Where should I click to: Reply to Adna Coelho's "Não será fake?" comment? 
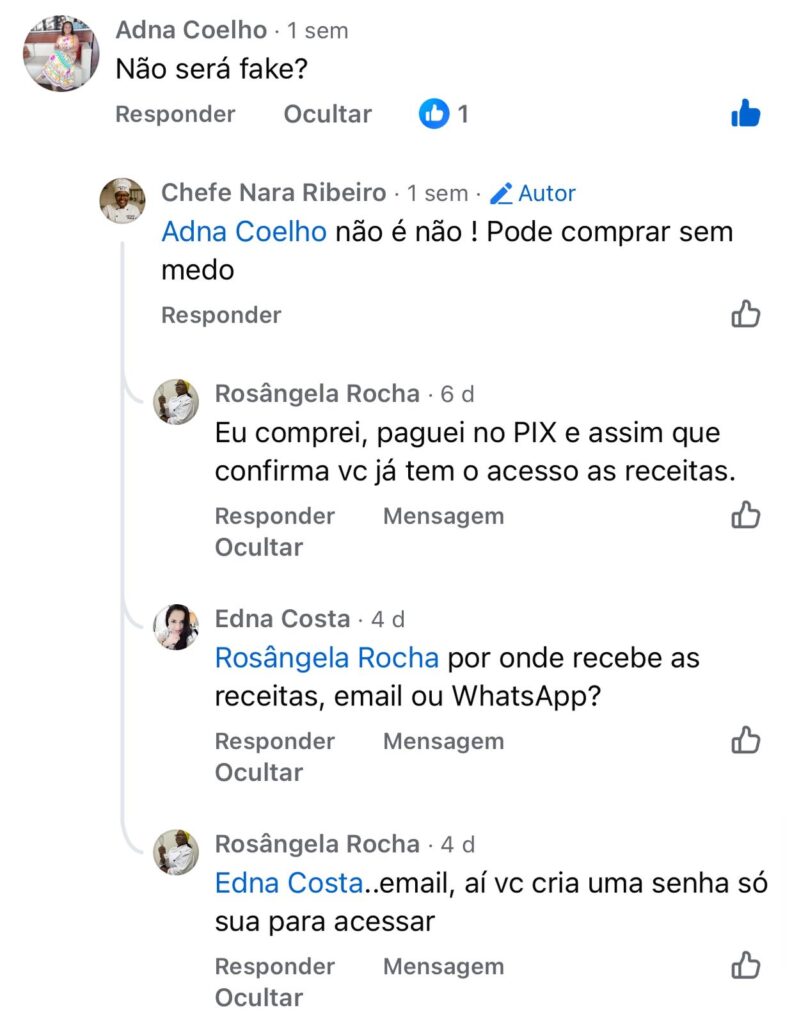[x=175, y=114]
